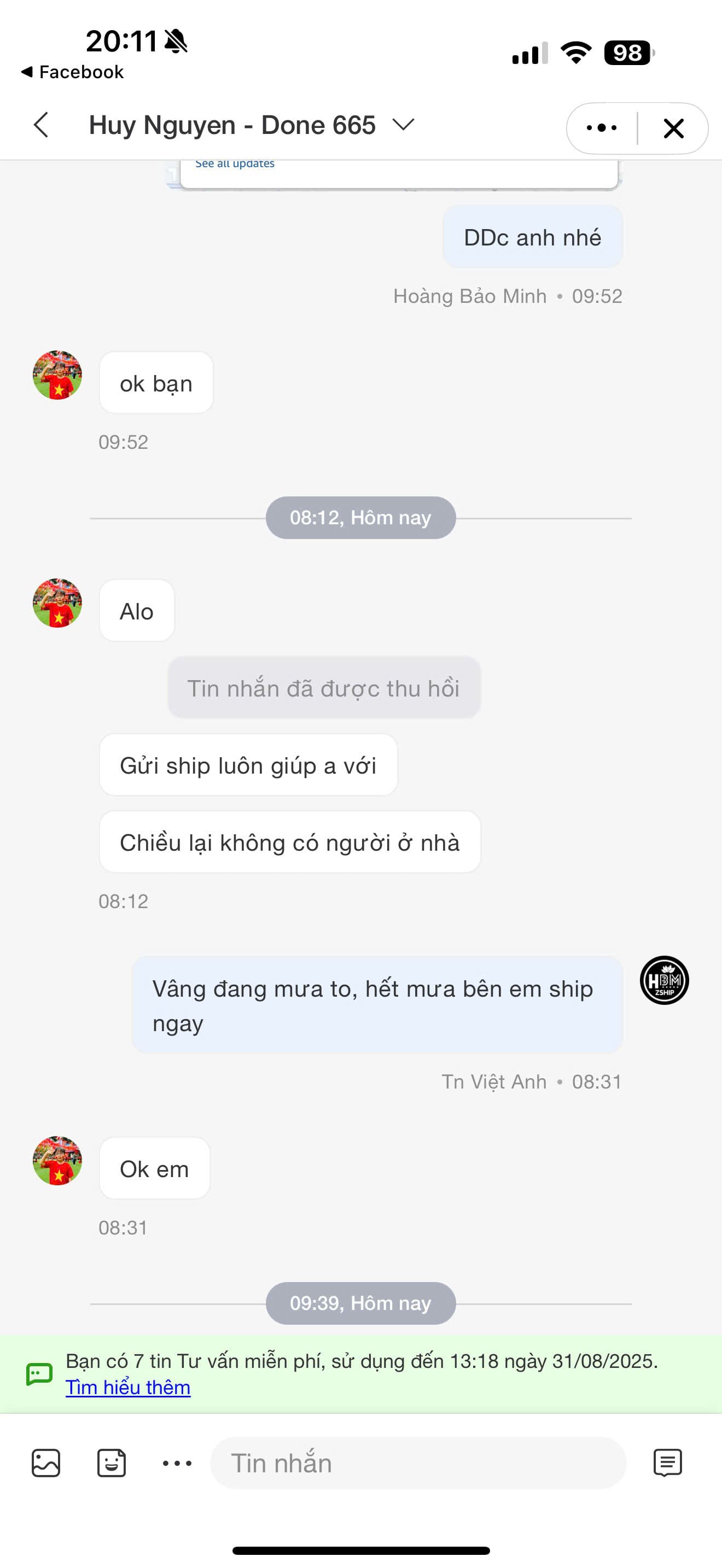Show more options beside the message box
Screen dimensions: 722x1568
177,1462
